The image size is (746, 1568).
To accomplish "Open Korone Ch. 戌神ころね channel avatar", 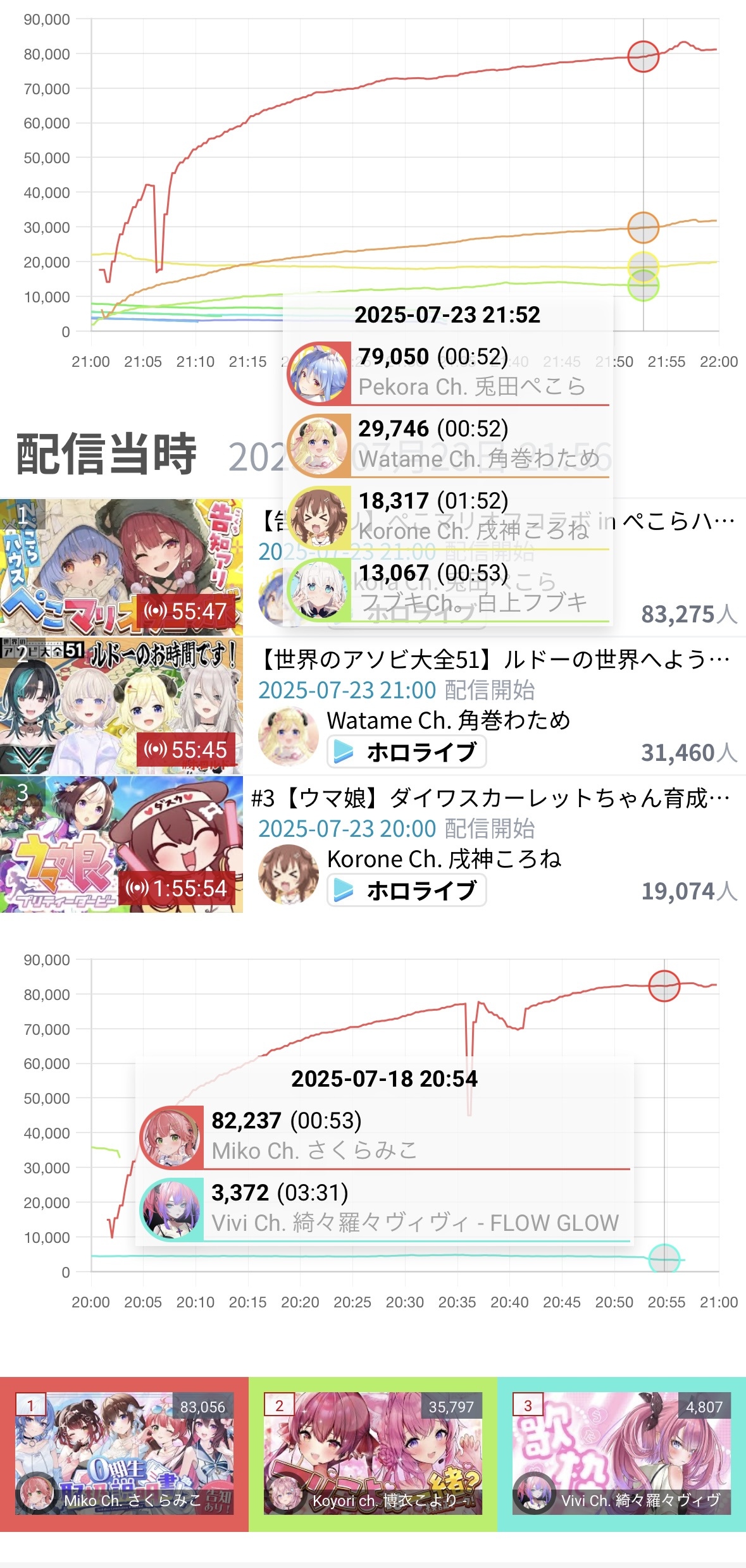I will 289,875.
